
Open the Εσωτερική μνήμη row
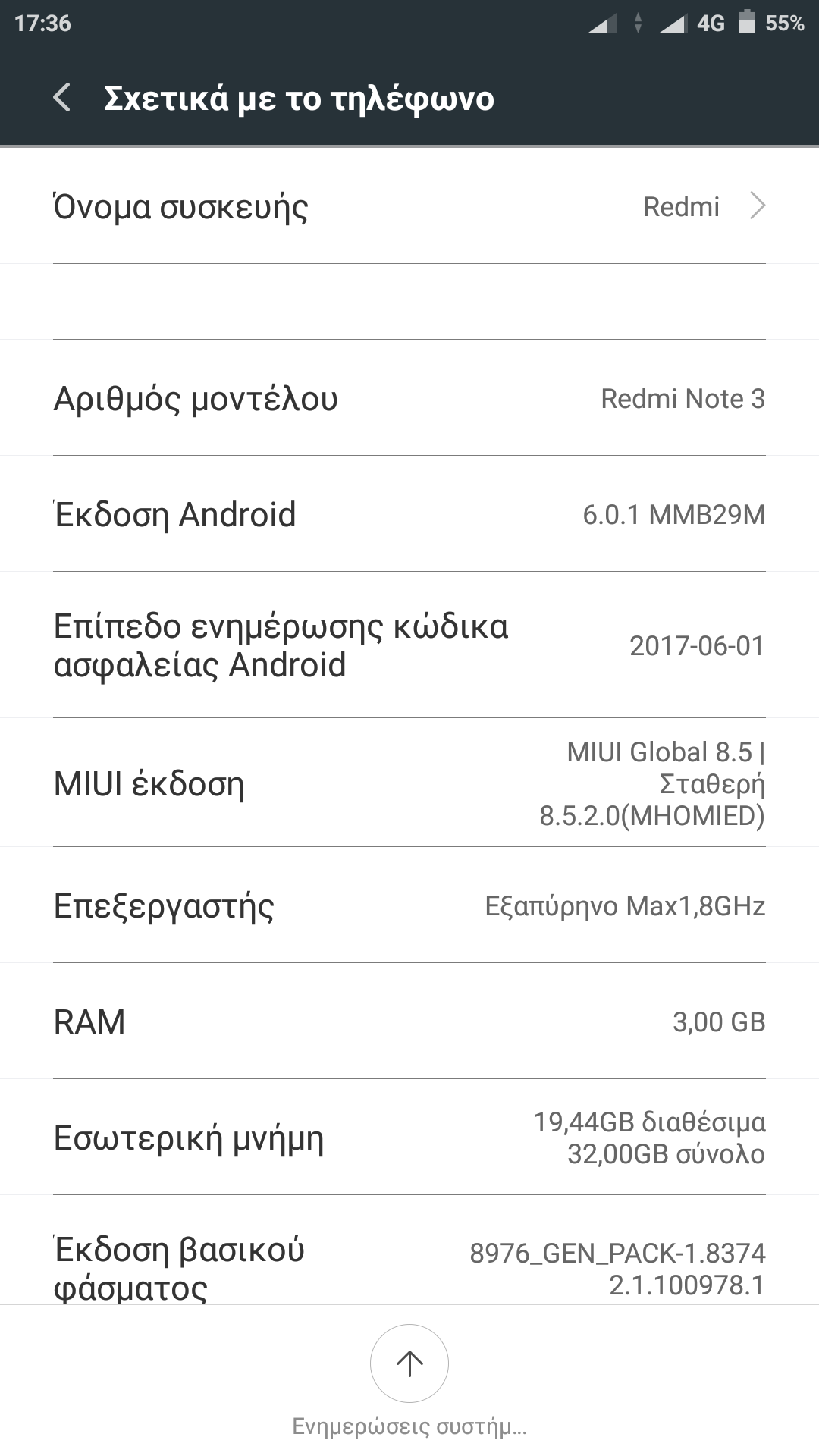(x=409, y=1137)
